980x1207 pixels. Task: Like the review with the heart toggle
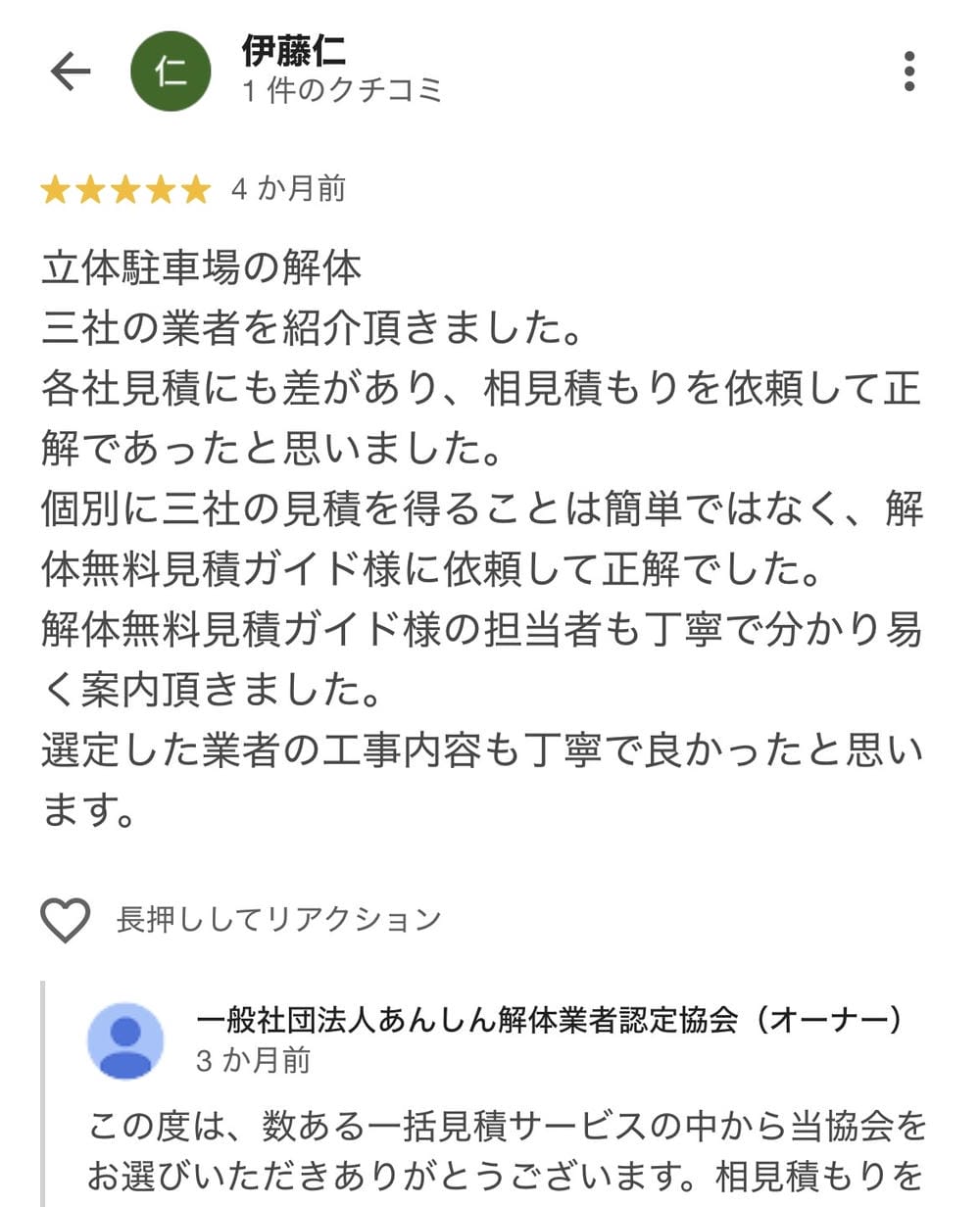64,919
